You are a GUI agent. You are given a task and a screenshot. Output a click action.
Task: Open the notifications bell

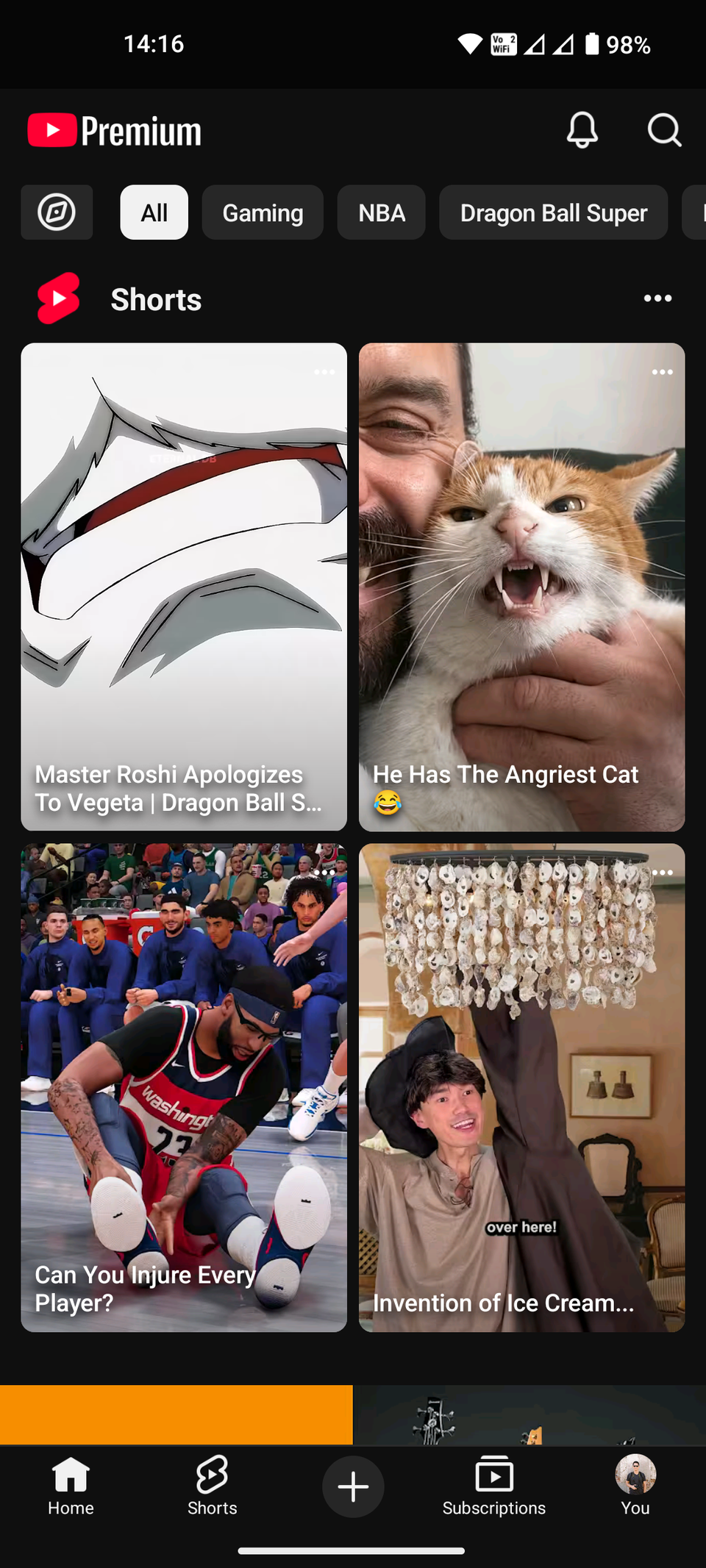tap(582, 130)
